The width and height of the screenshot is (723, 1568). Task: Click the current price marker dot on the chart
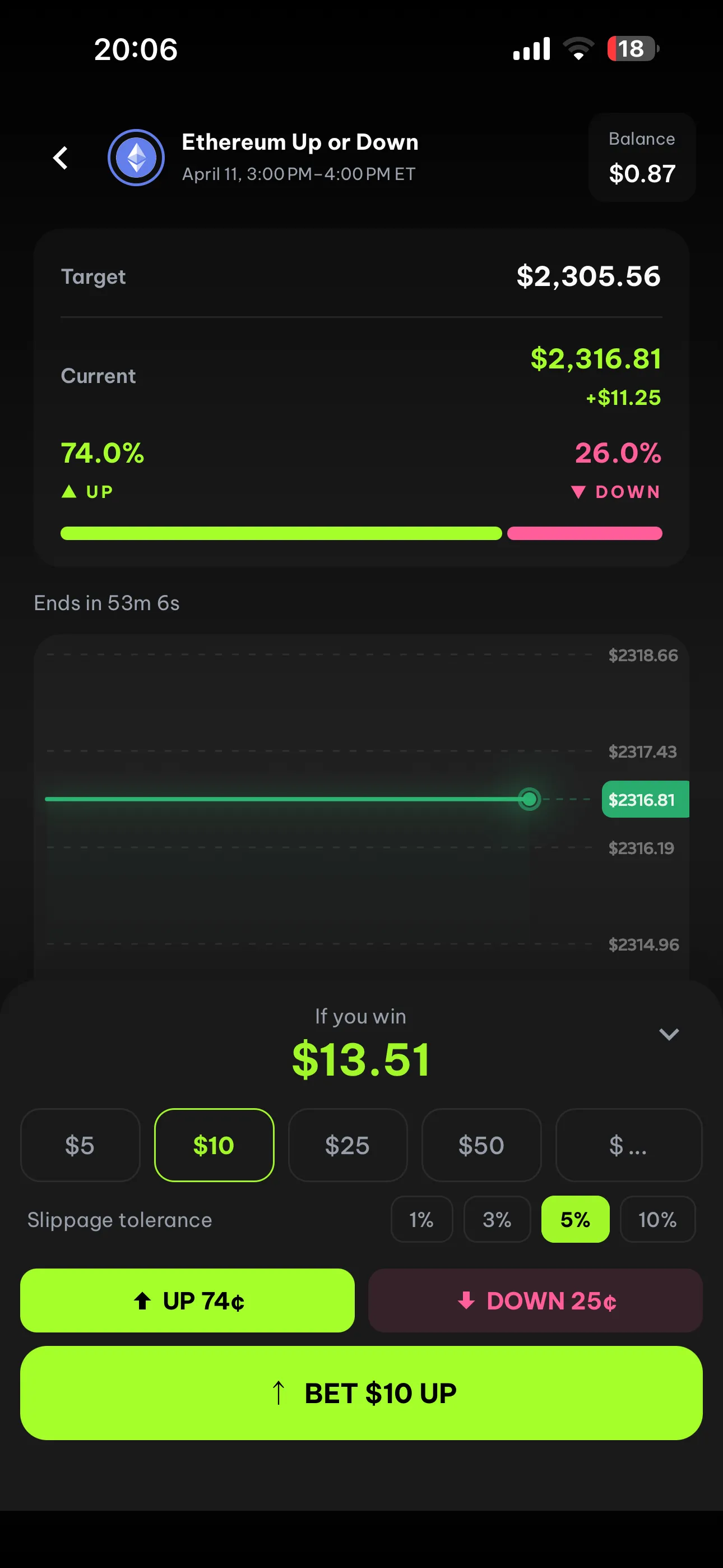point(529,799)
